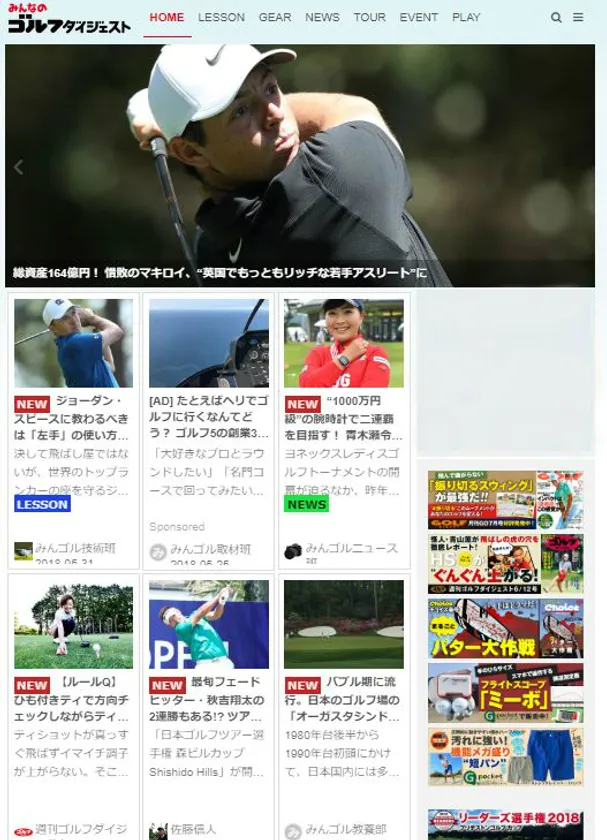Switch to the GEAR tab
Viewport: 607px width, 840px height.
(275, 18)
